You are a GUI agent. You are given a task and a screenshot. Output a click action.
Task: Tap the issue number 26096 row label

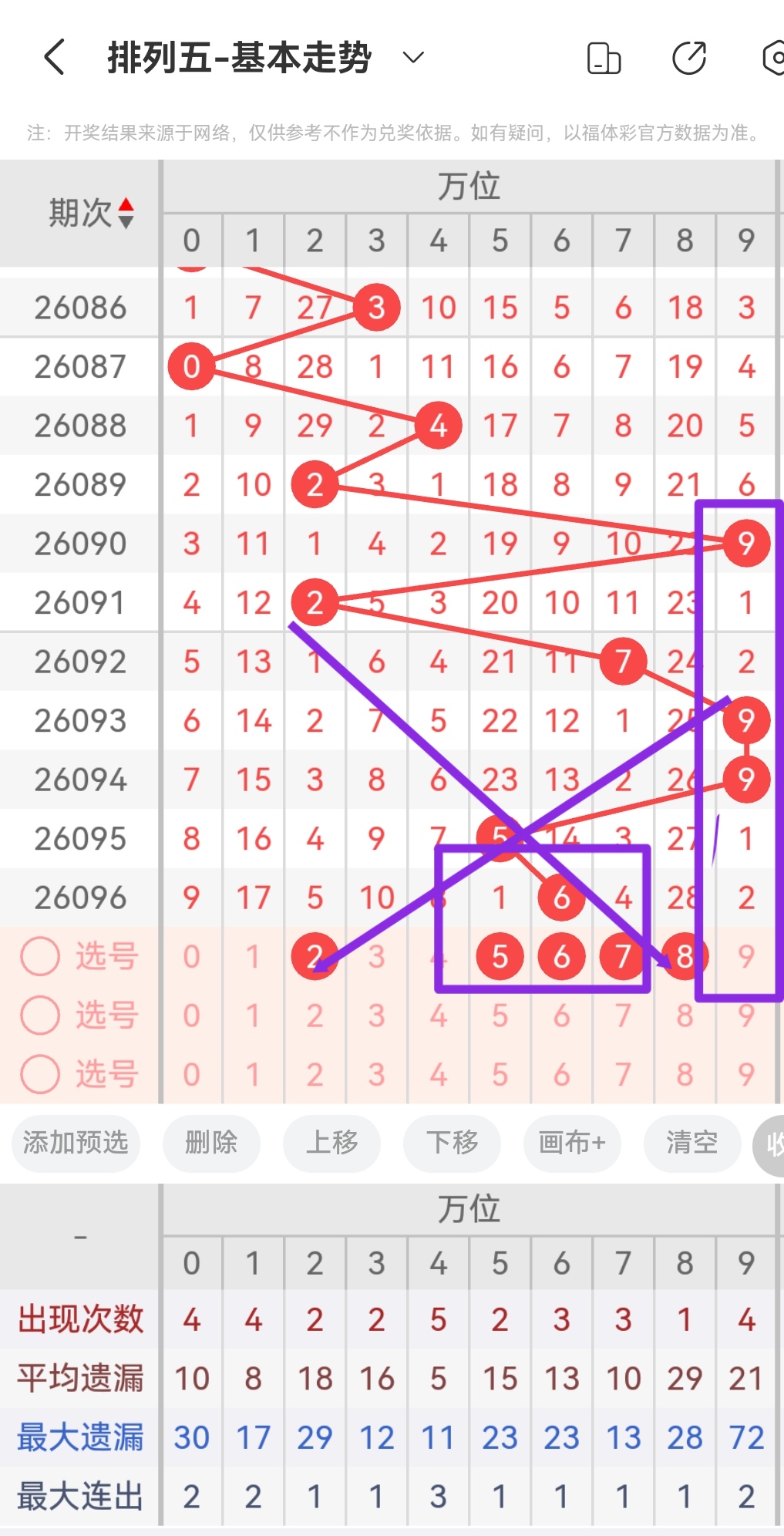(80, 896)
